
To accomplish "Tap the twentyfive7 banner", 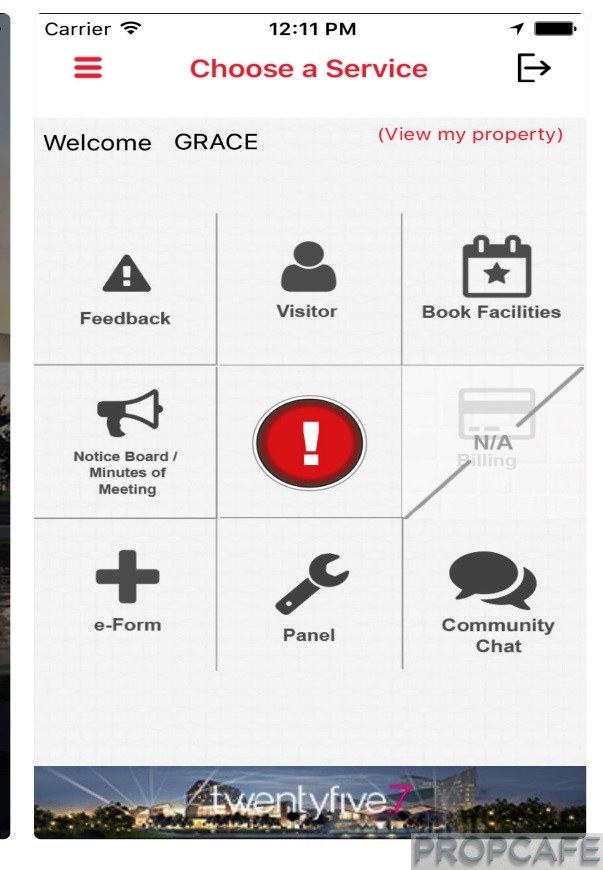I will pyautogui.click(x=310, y=802).
